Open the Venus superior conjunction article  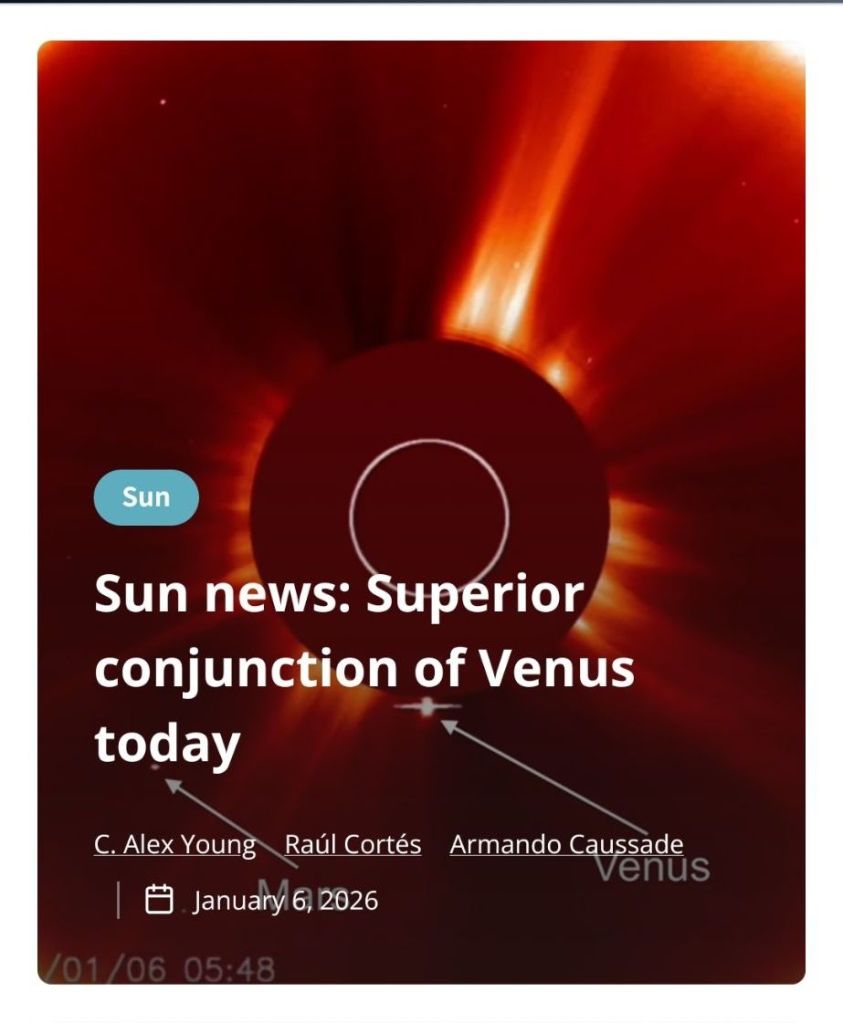pyautogui.click(x=364, y=668)
